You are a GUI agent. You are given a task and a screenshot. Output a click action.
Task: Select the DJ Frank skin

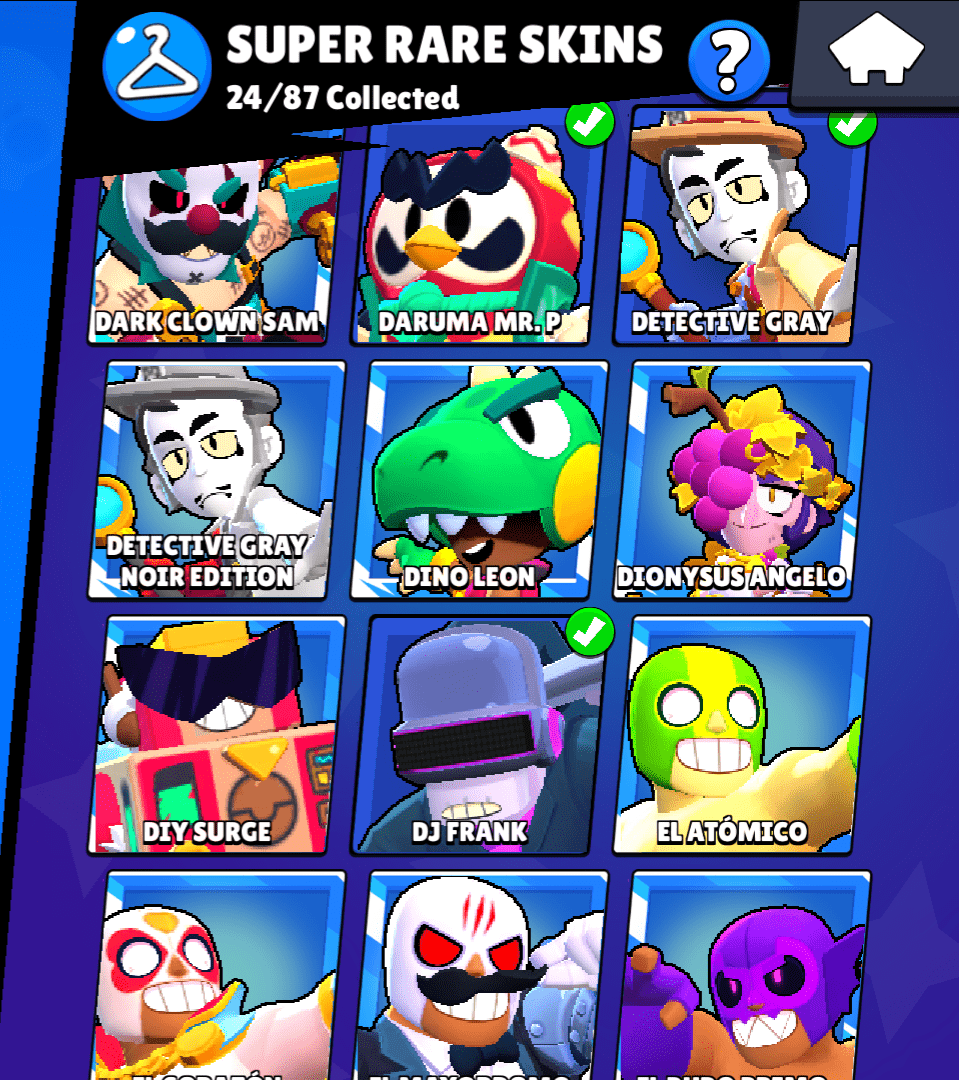tap(479, 735)
